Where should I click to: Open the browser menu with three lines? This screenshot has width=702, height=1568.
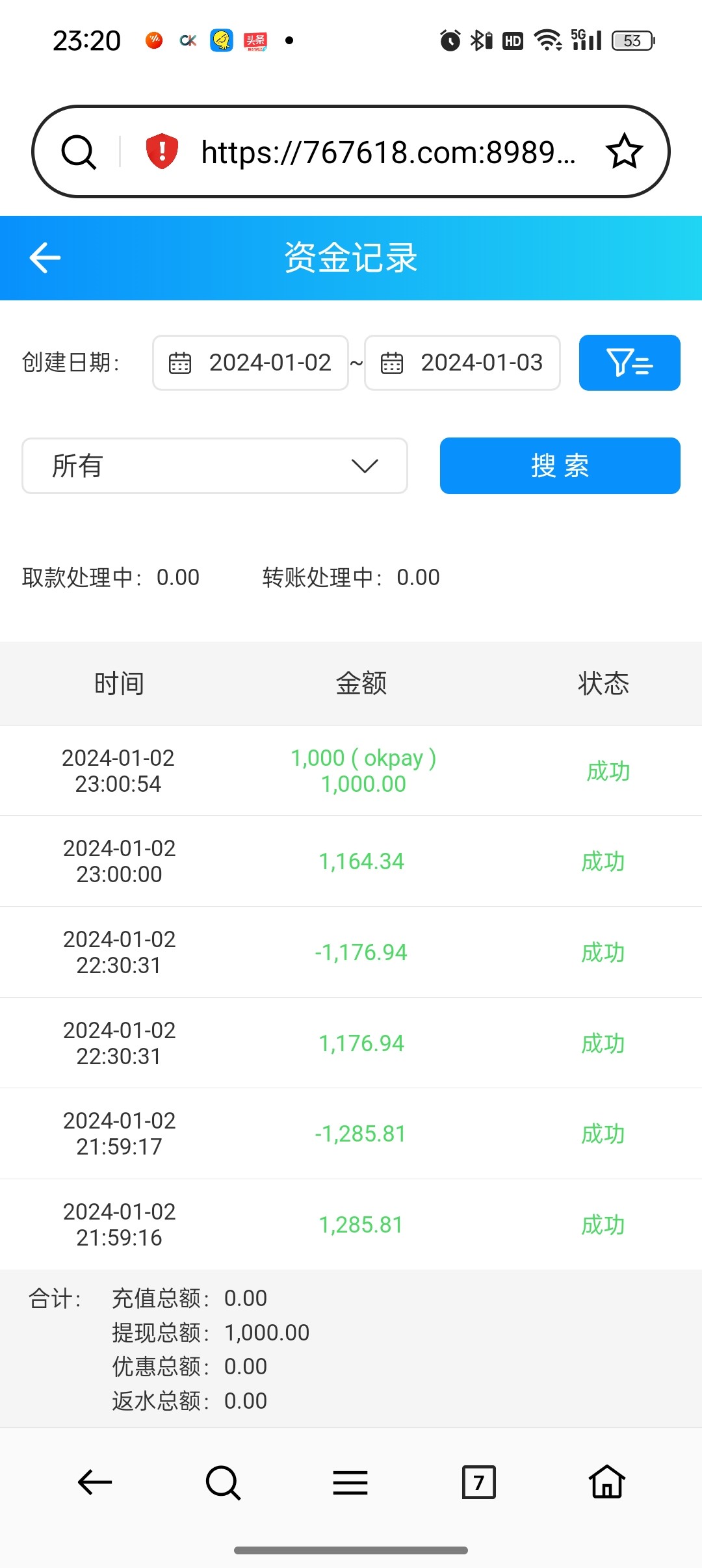pos(350,1482)
